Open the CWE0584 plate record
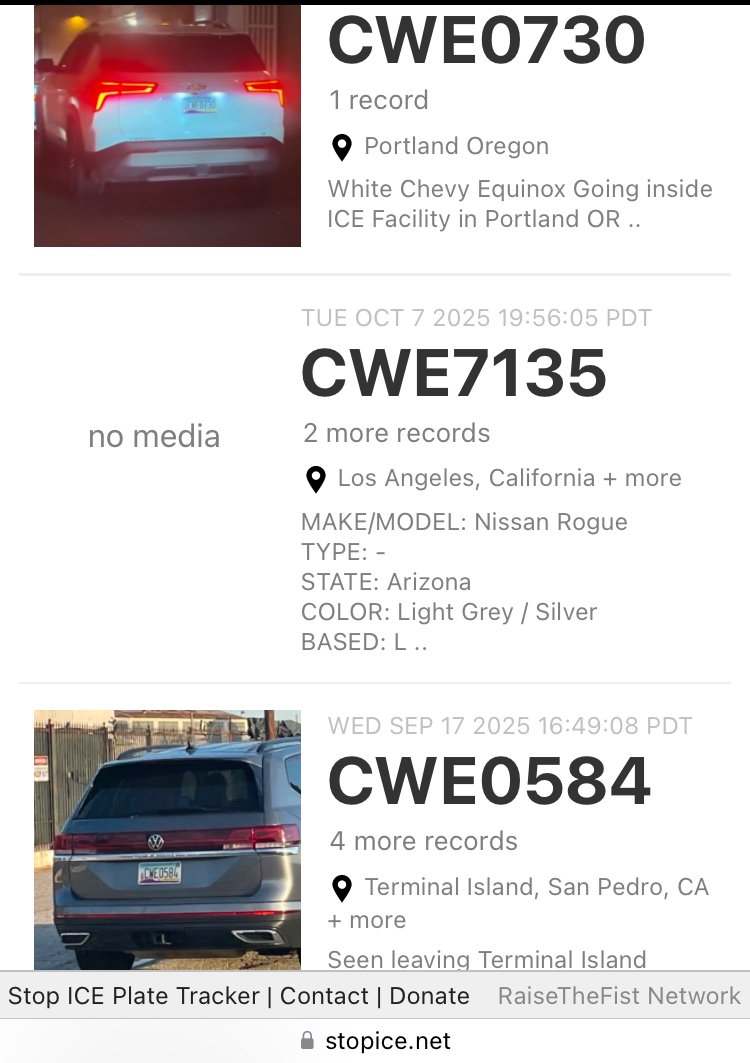 pos(489,781)
